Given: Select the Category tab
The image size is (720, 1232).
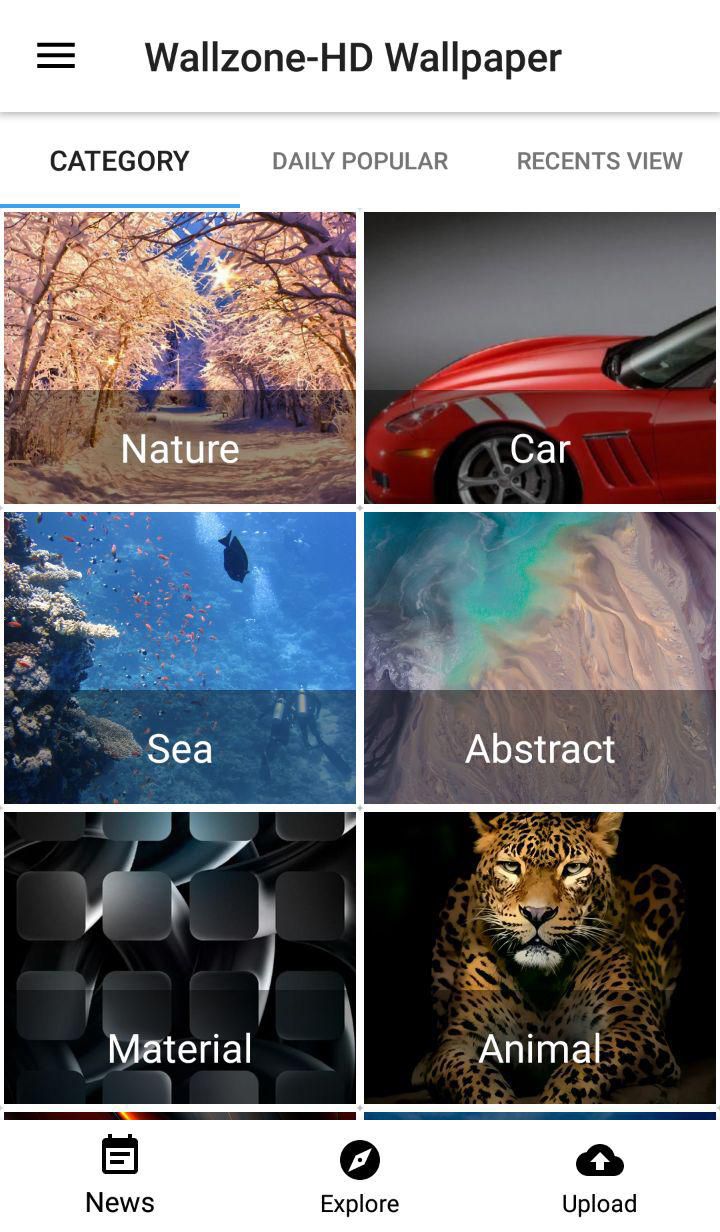Looking at the screenshot, I should (119, 161).
